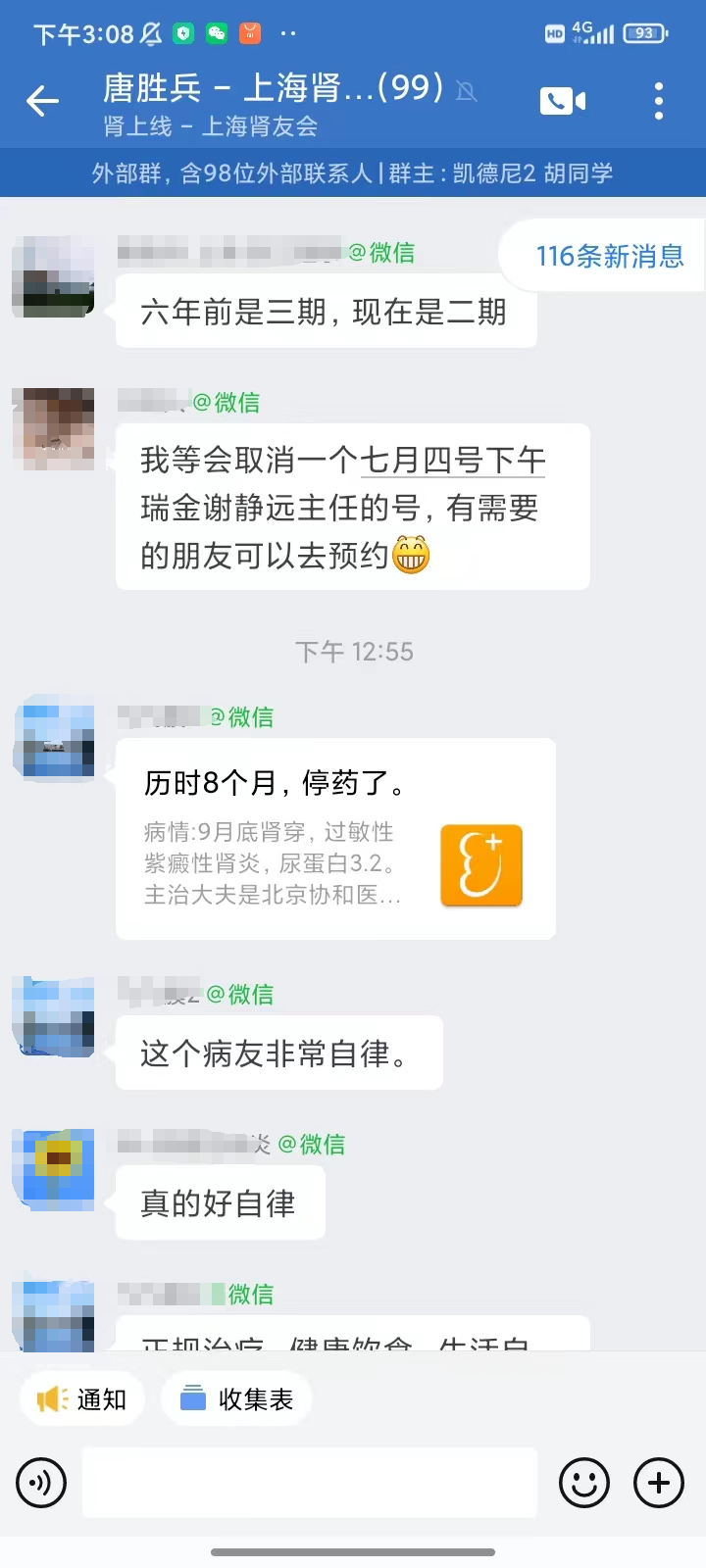Open the group title for chat details
This screenshot has width=706, height=1568.
(x=273, y=89)
